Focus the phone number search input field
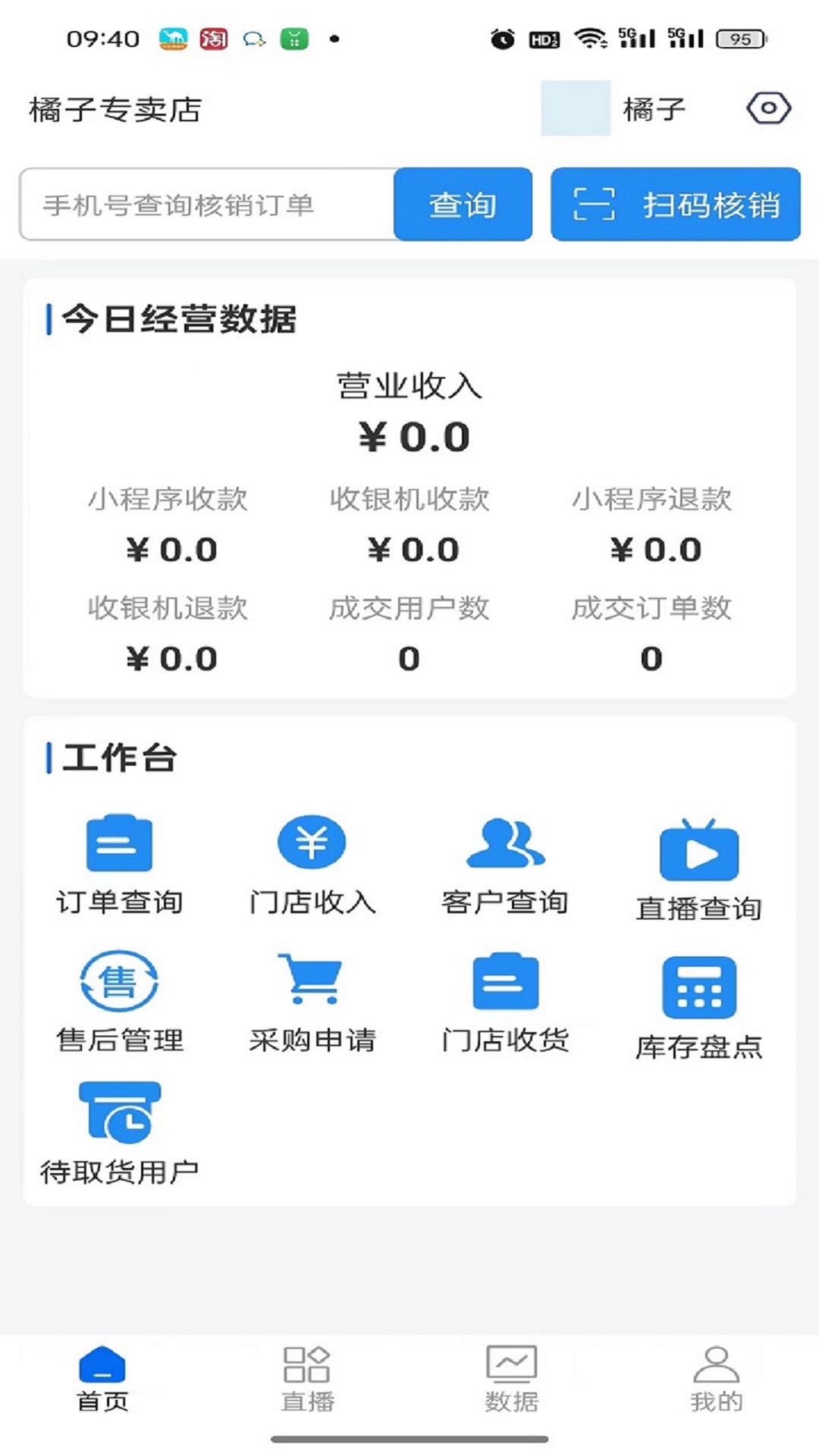Screen dimensions: 819x1456 click(x=205, y=203)
